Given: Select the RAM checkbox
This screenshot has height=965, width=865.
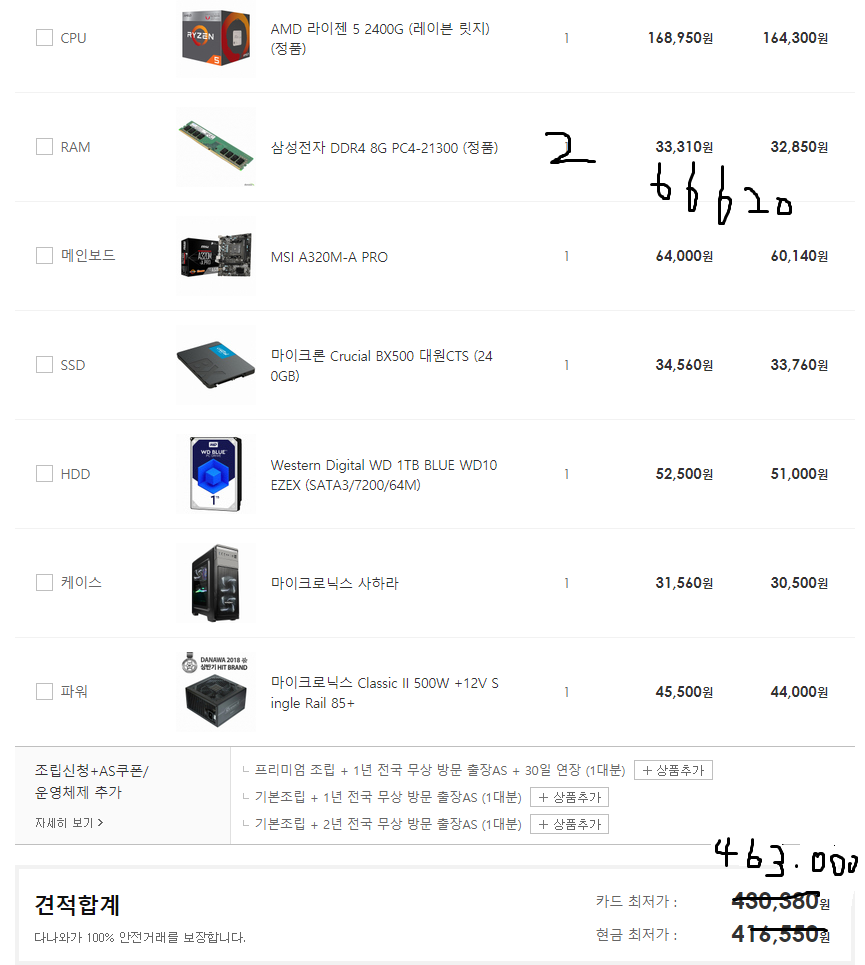Looking at the screenshot, I should coord(44,146).
